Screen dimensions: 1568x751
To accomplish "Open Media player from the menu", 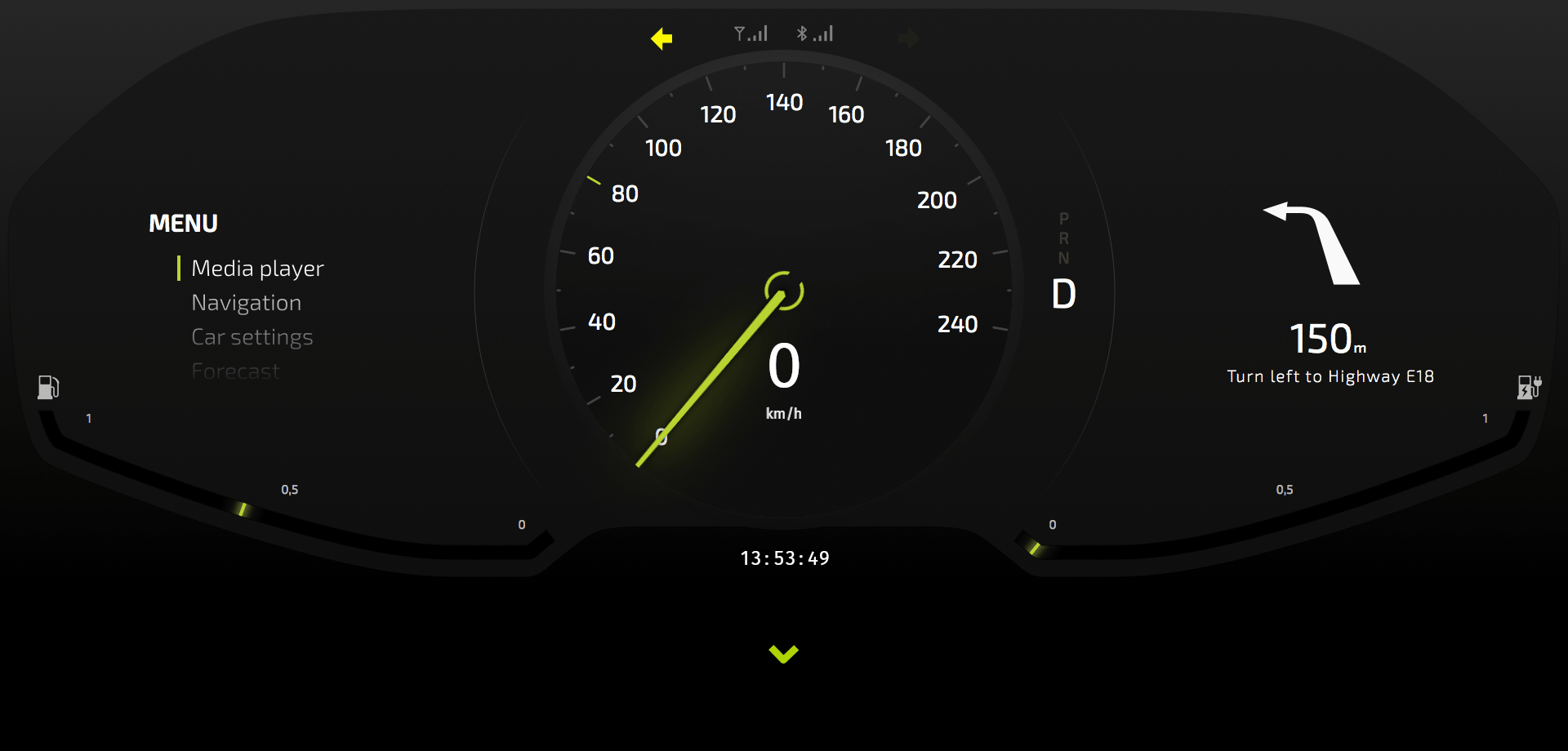I will click(257, 269).
